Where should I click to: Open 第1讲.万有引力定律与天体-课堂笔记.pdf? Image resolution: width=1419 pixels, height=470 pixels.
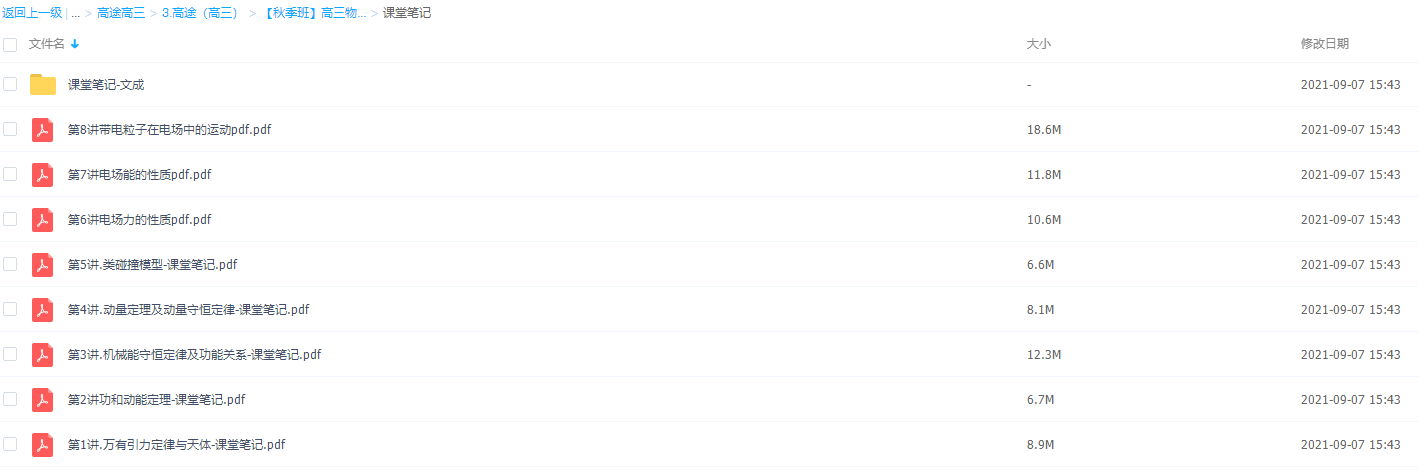tap(176, 445)
